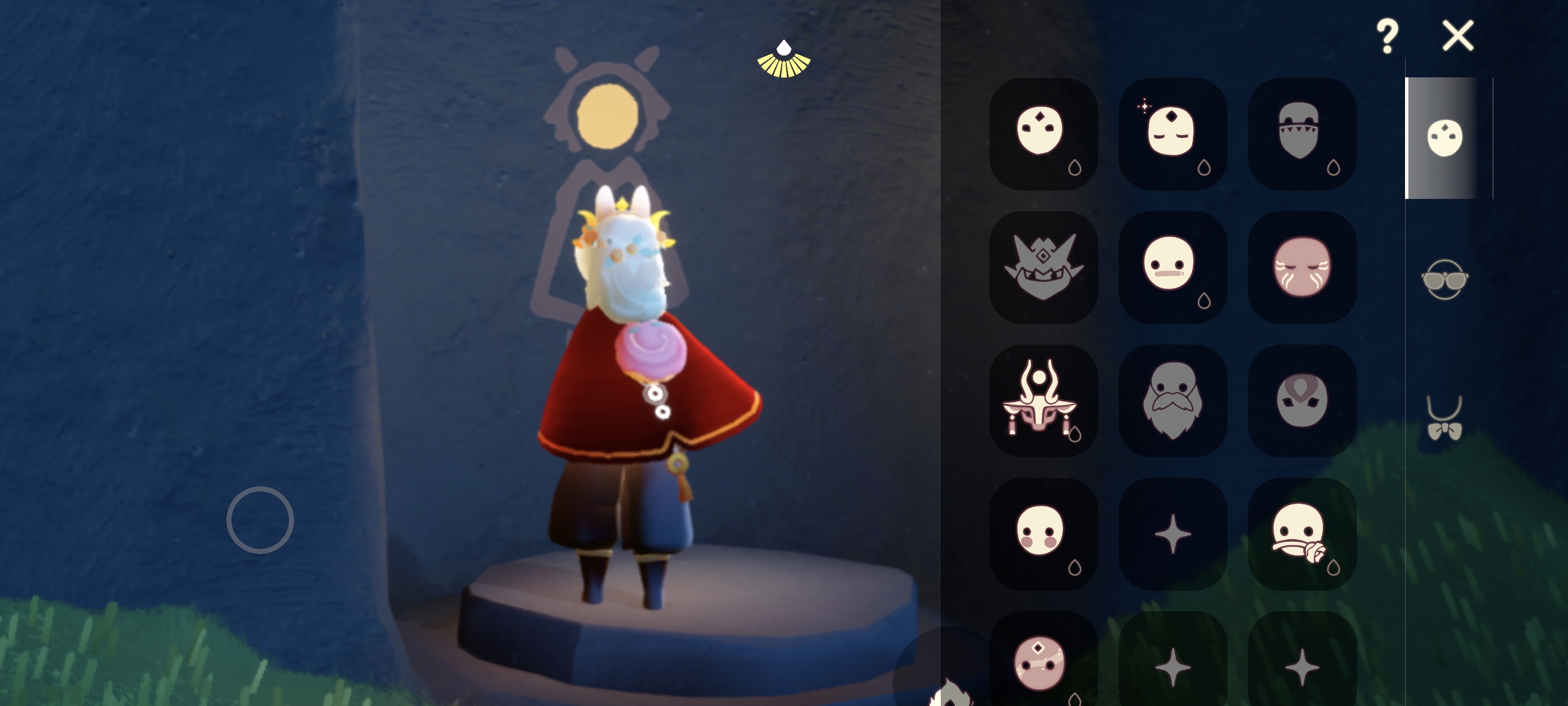Screen dimensions: 1568x706
Task: Select the gray spiky crown mask
Action: (1043, 267)
